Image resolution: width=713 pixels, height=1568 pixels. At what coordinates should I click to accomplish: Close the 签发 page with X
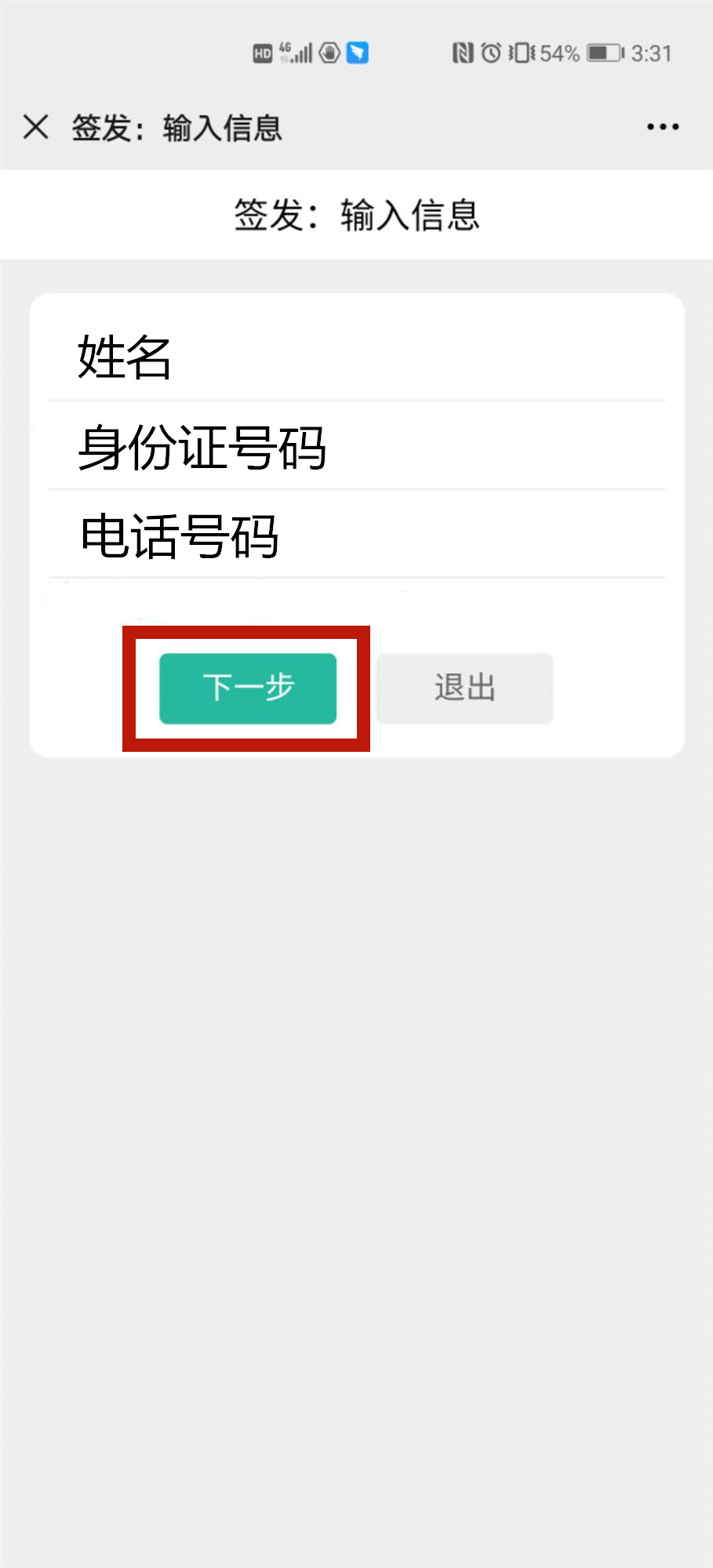click(36, 127)
